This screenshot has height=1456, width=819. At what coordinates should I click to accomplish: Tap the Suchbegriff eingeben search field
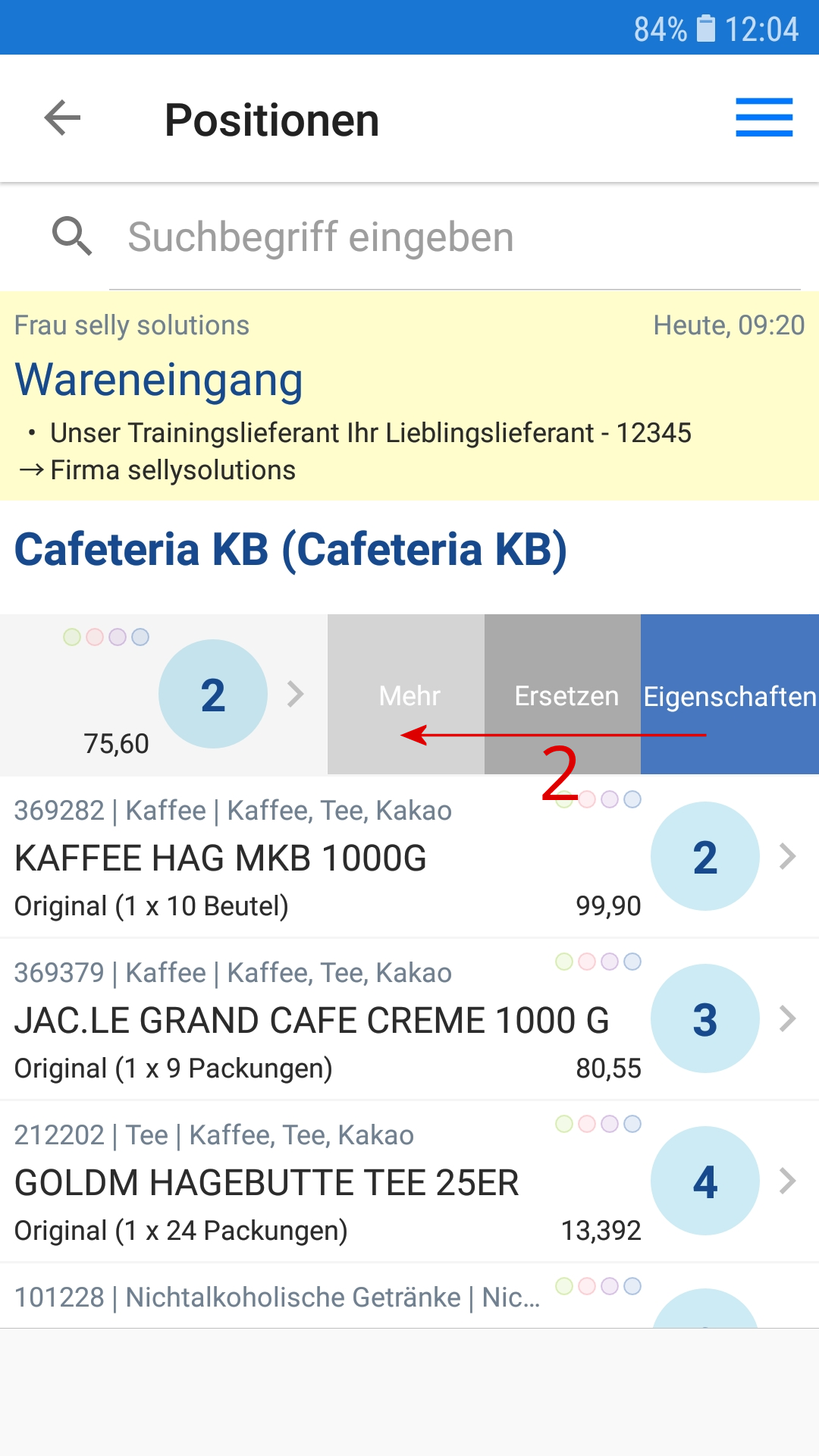click(x=455, y=237)
